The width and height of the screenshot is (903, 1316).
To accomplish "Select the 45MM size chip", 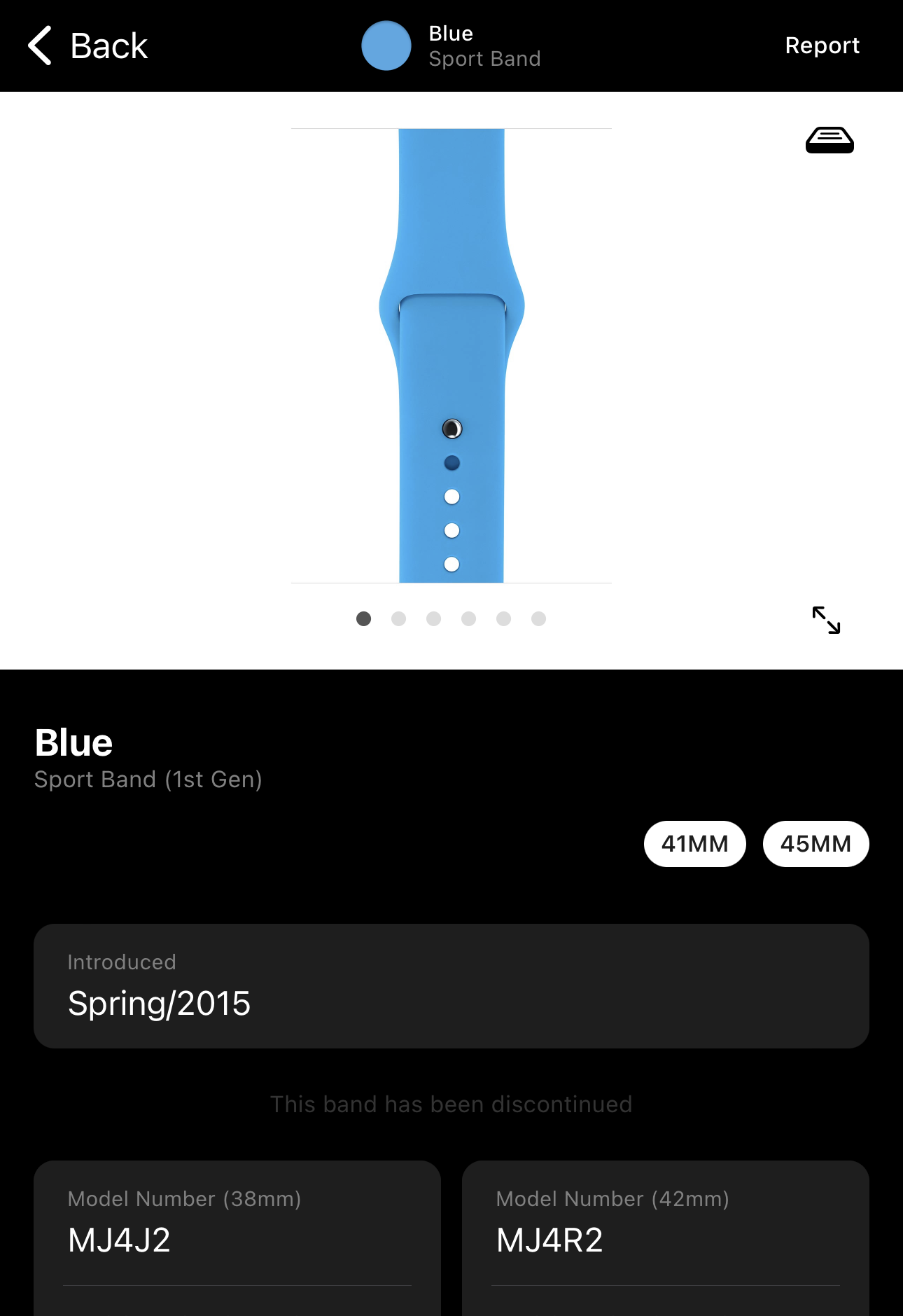I will point(815,844).
